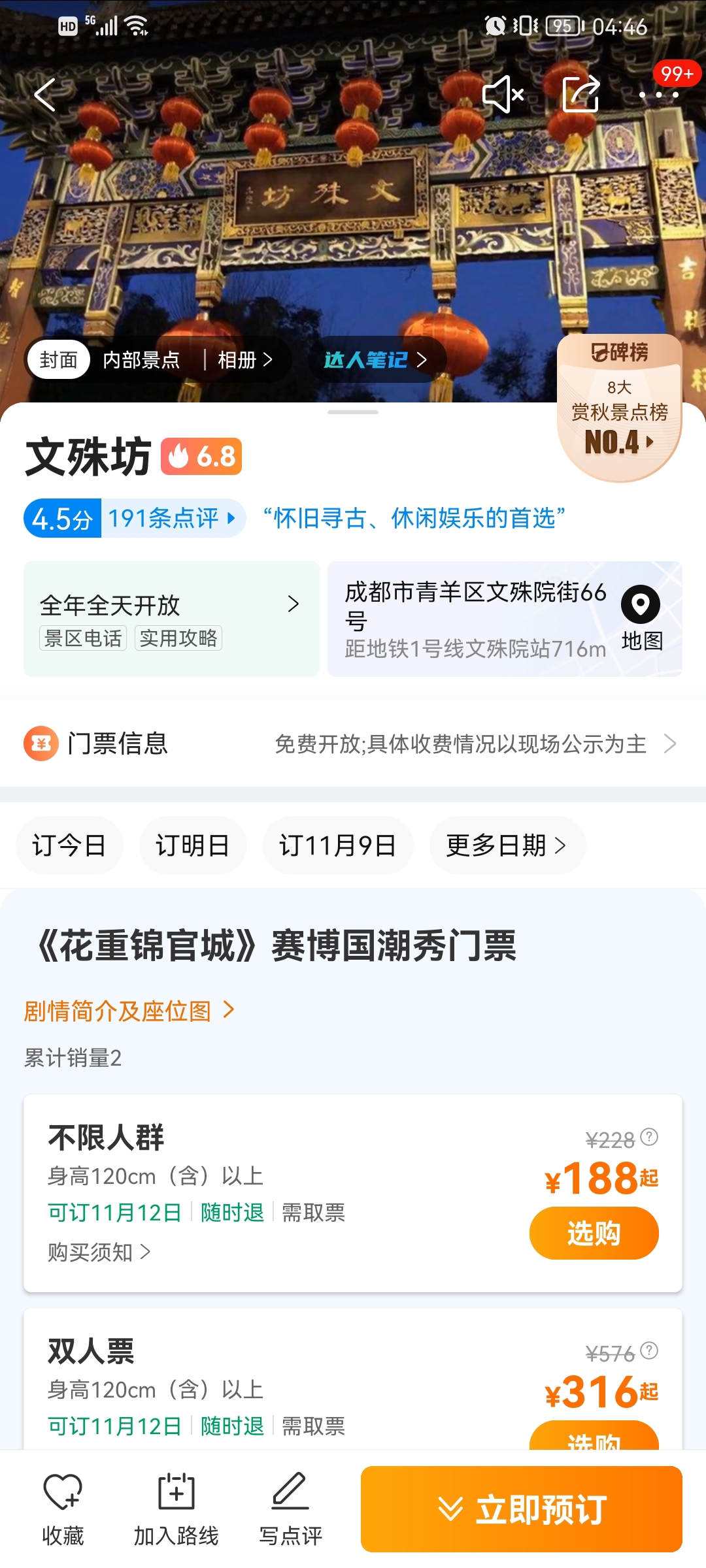Add this place to 收藏 favorites

click(63, 1509)
